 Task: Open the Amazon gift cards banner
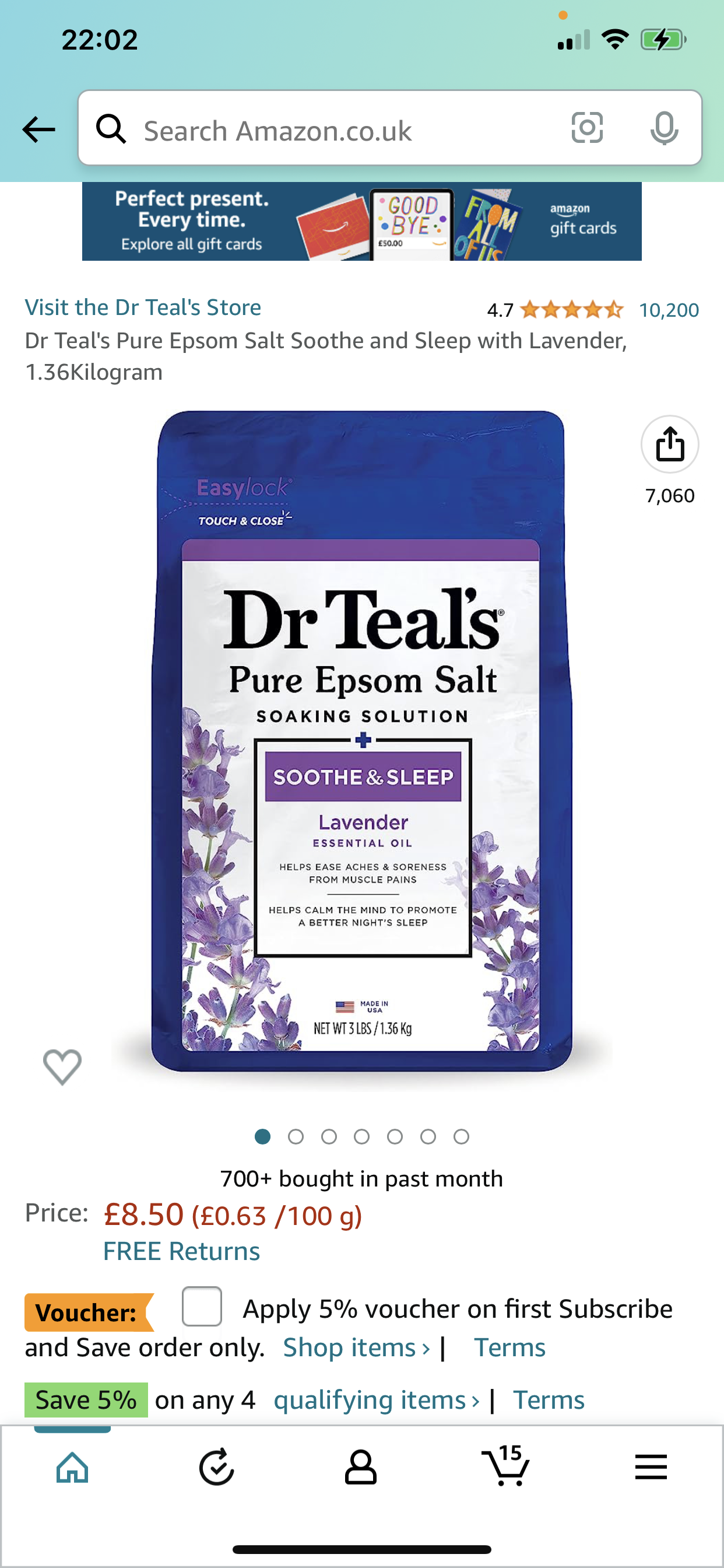tap(361, 222)
